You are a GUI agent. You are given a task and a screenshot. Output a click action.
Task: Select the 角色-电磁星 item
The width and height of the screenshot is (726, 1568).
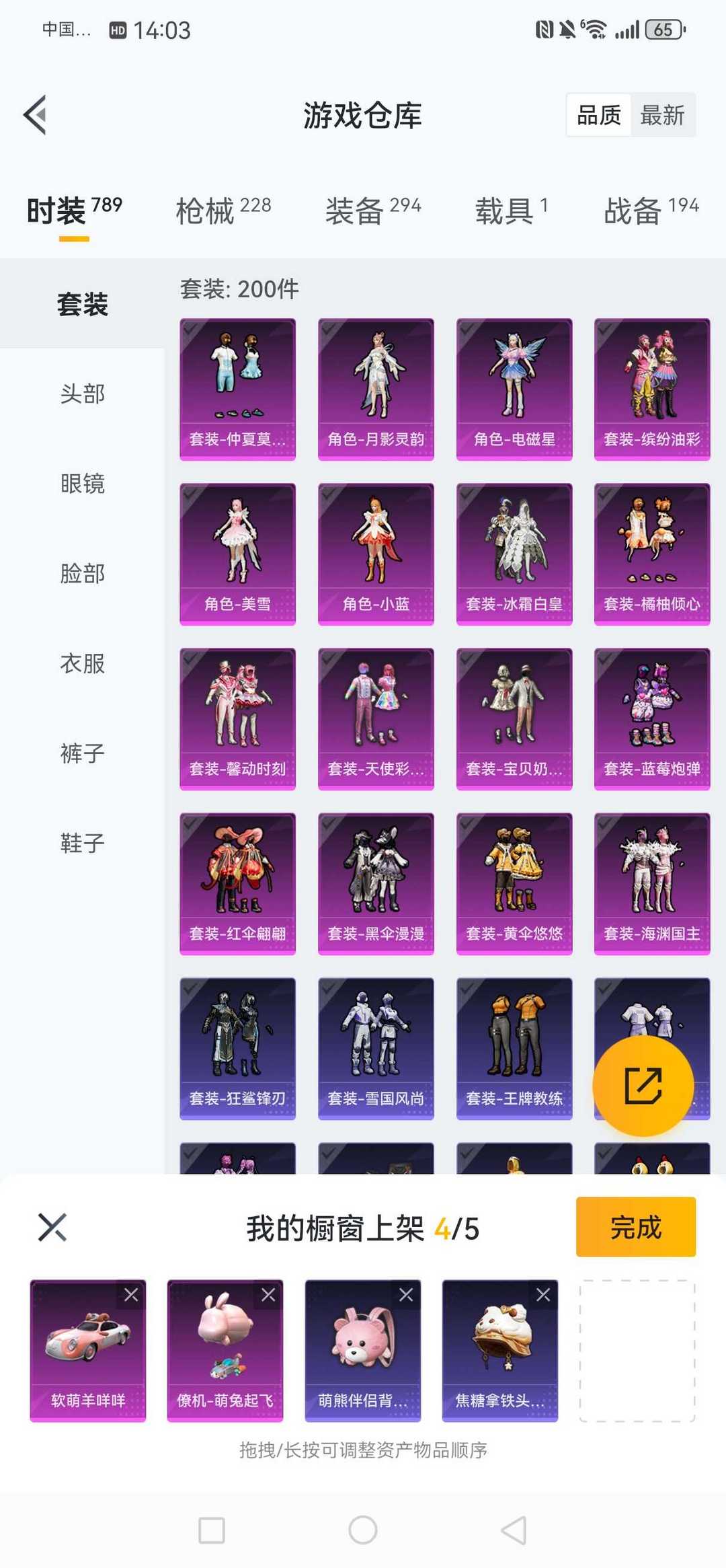click(514, 389)
